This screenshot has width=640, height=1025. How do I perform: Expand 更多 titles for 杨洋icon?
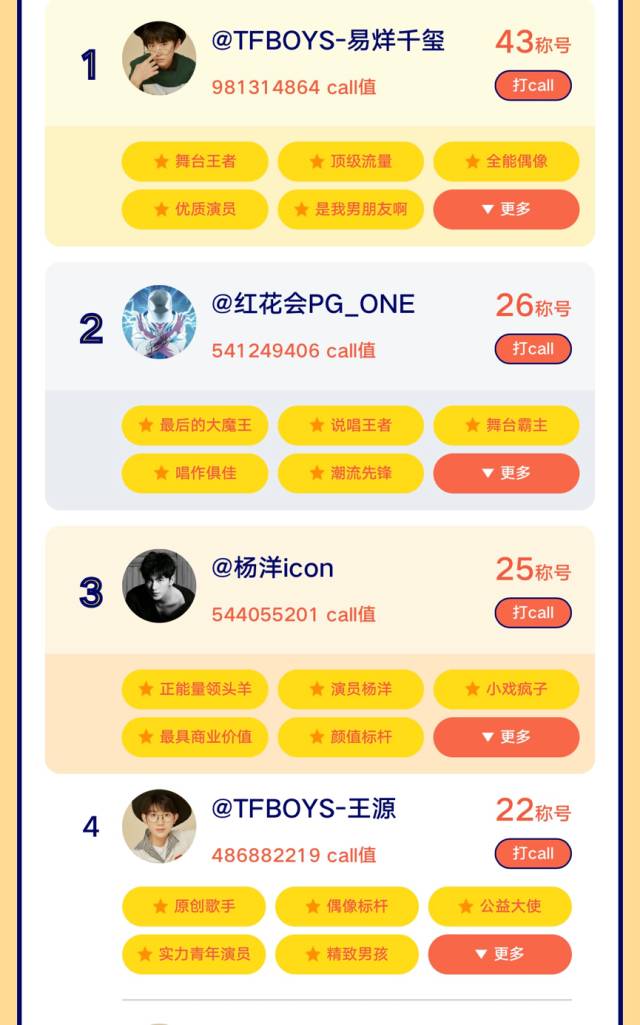(506, 737)
